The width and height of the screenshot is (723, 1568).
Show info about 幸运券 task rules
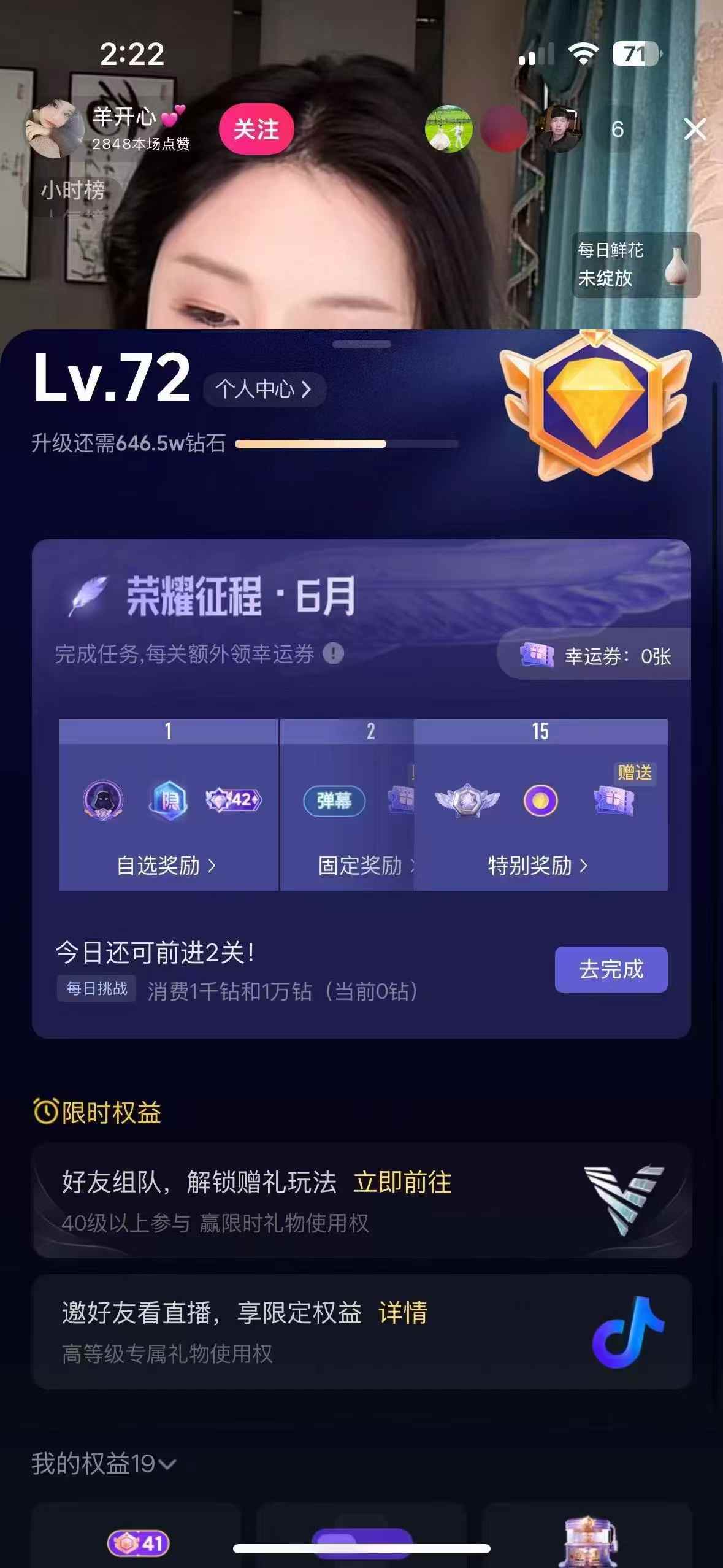333,653
